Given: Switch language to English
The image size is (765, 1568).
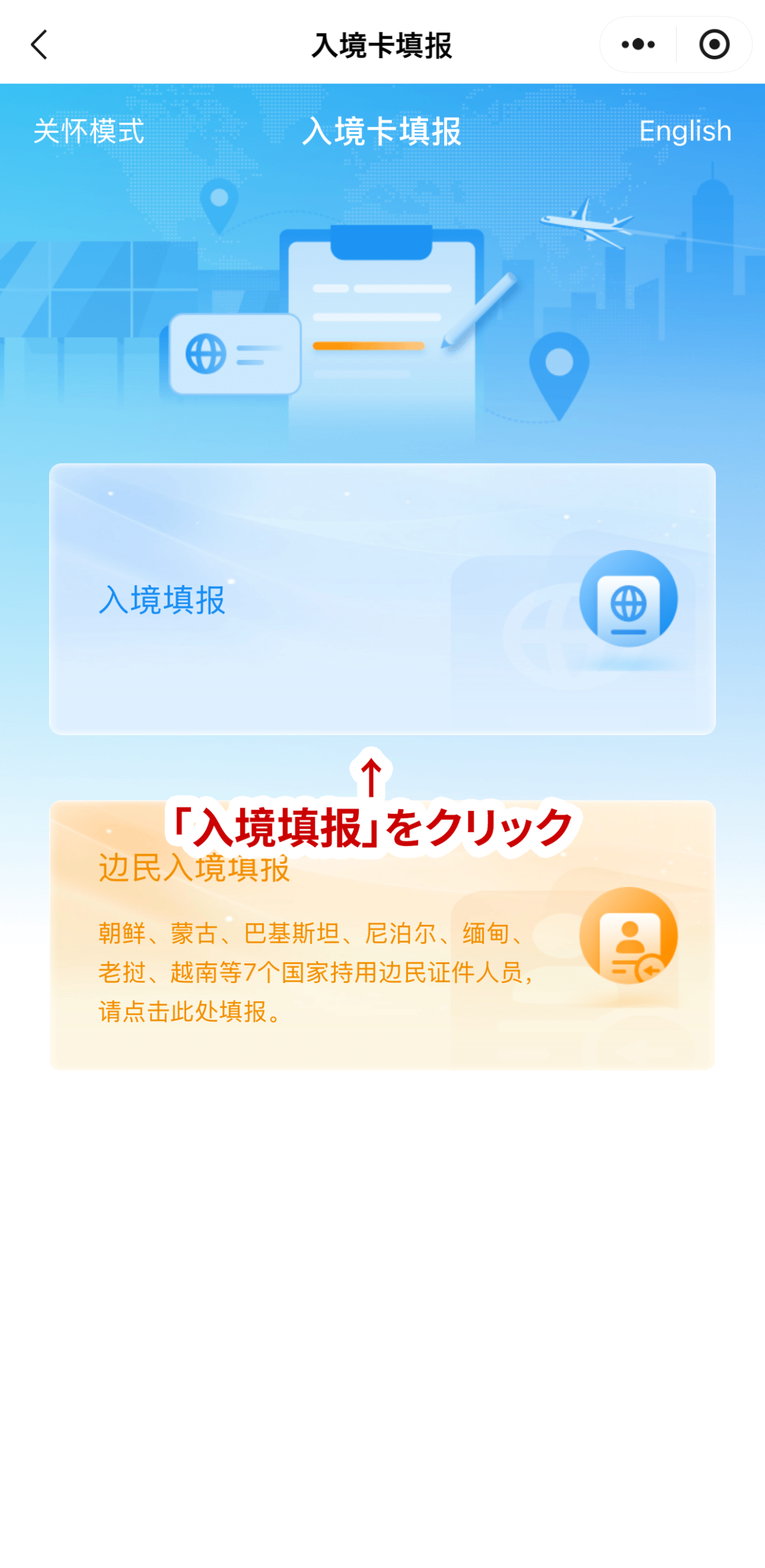Looking at the screenshot, I should tap(685, 130).
